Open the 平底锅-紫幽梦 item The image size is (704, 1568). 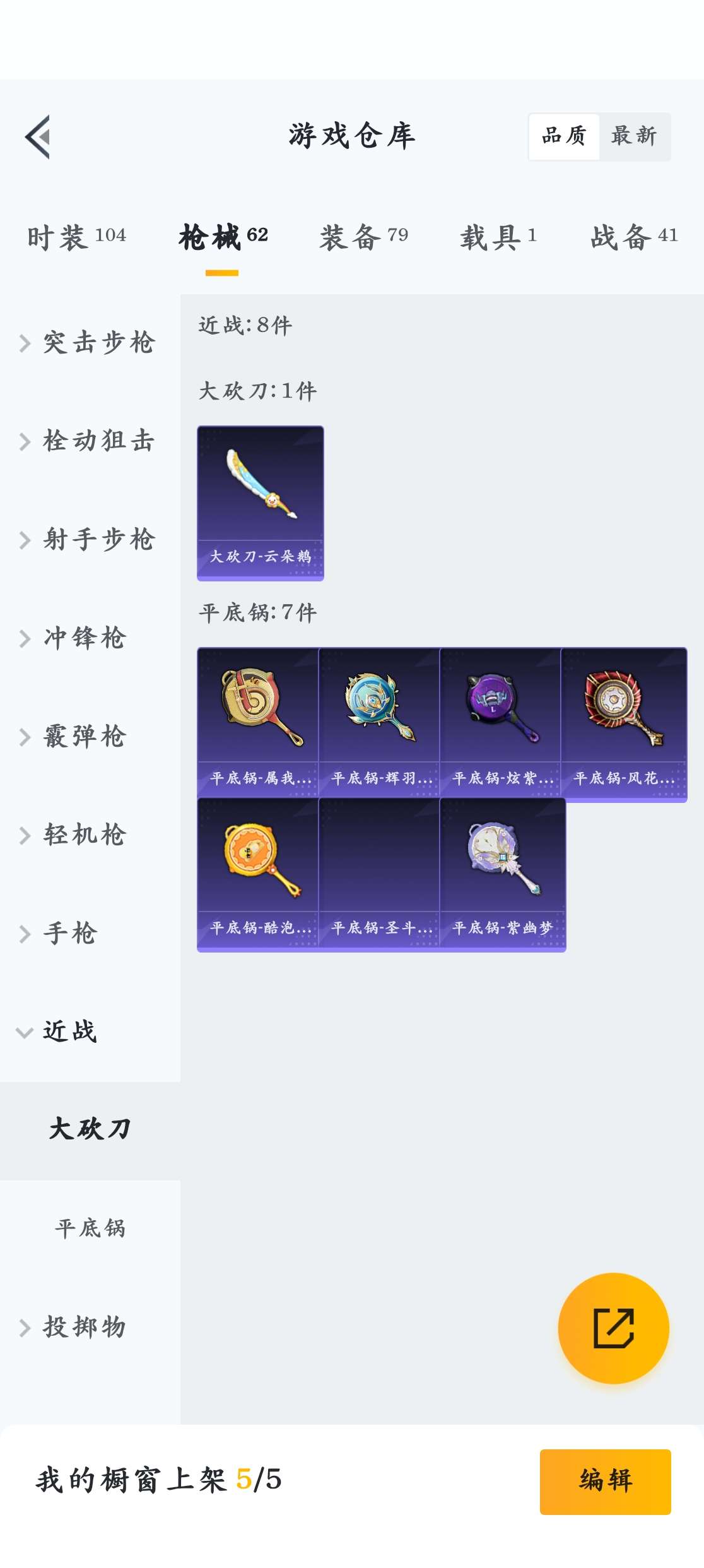pos(502,874)
